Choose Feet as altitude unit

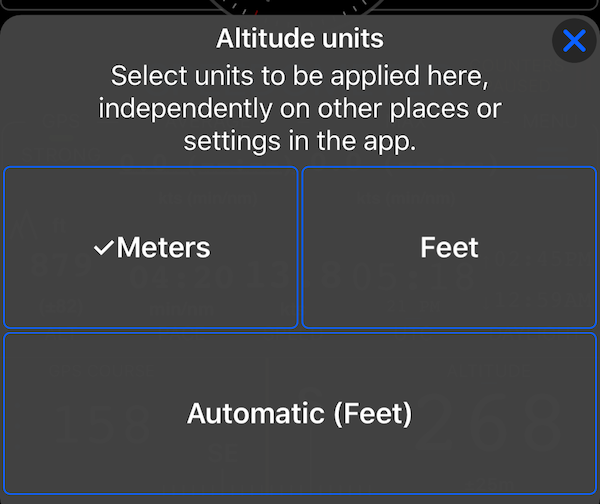(x=449, y=248)
